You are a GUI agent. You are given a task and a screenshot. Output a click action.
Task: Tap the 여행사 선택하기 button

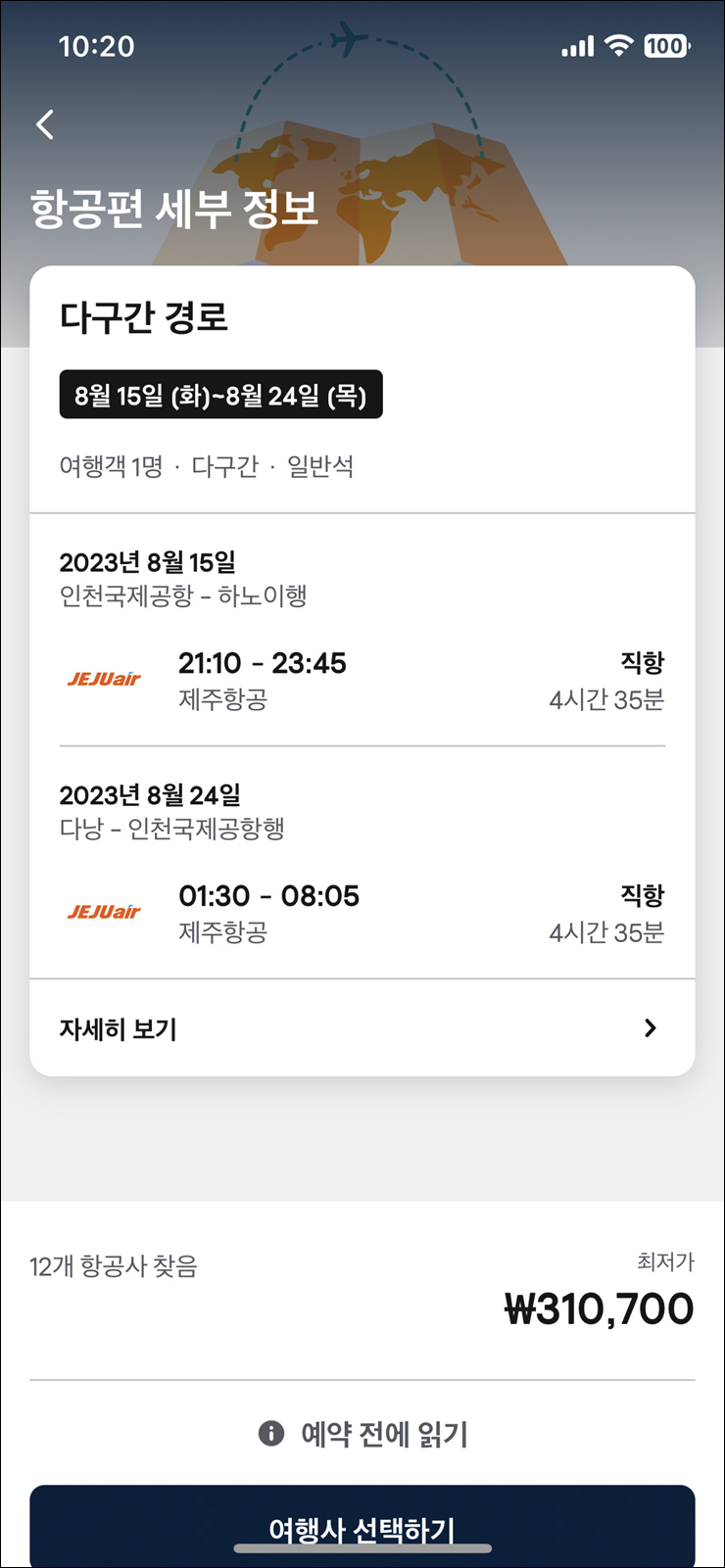362,1526
